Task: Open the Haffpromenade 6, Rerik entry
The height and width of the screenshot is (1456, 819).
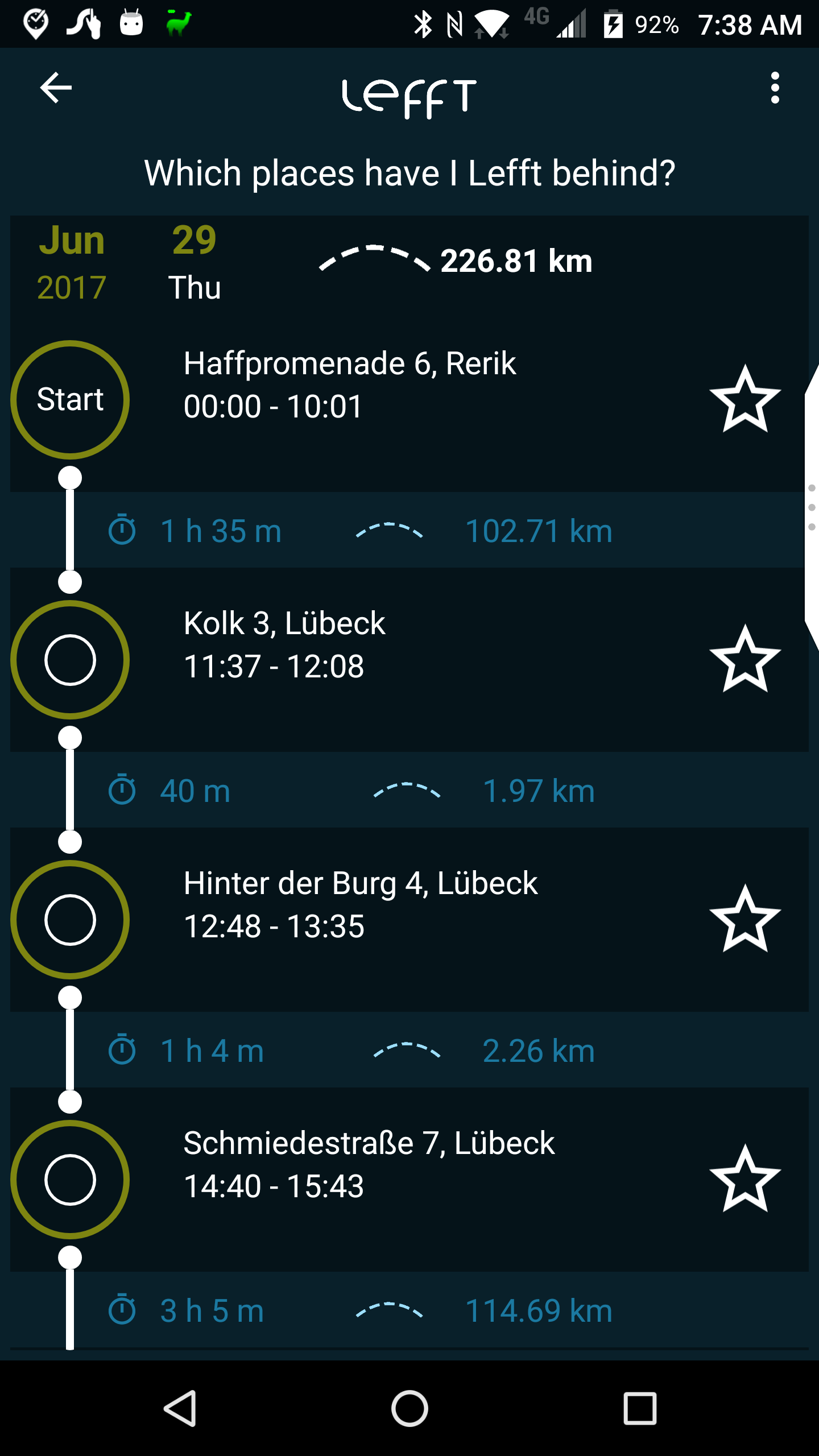Action: tap(349, 384)
